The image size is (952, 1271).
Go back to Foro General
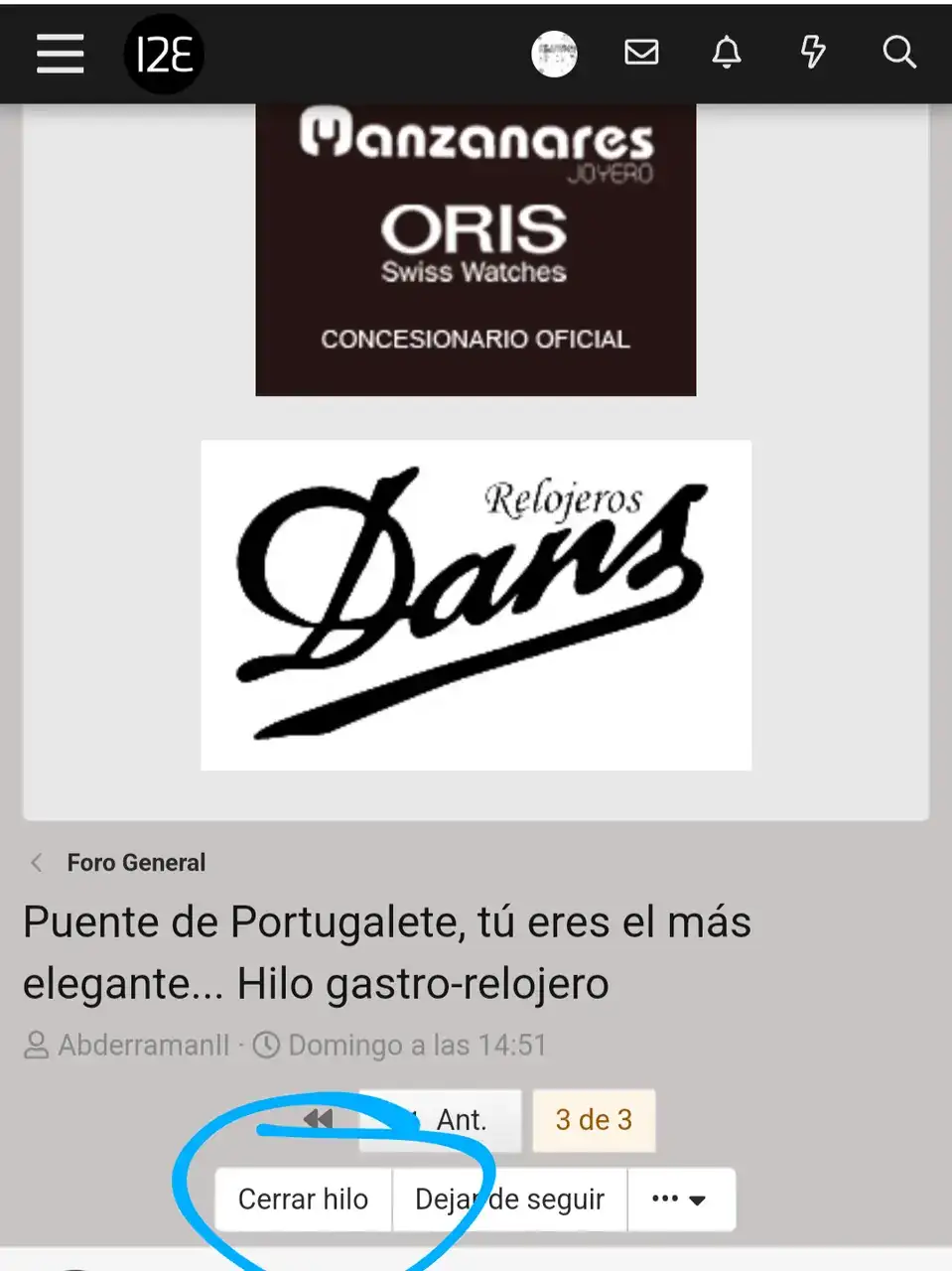click(x=136, y=863)
